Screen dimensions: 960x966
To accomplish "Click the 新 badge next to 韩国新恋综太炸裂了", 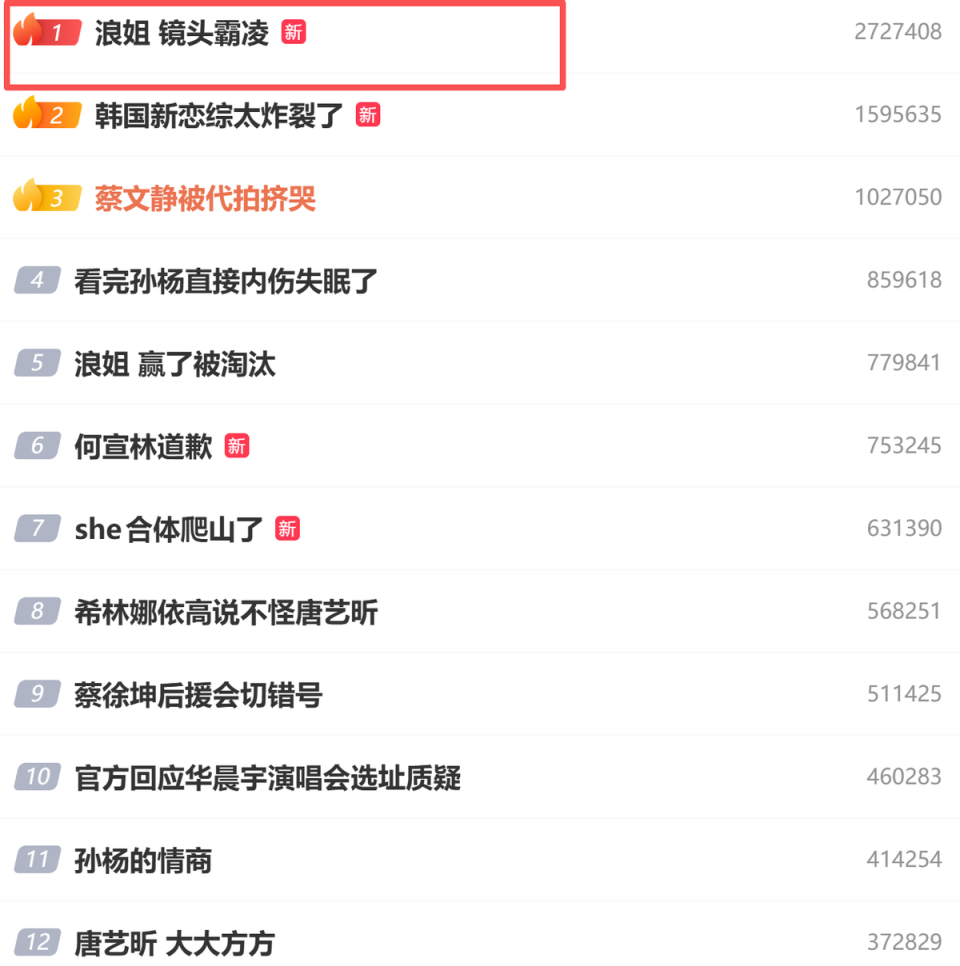I will click(366, 114).
